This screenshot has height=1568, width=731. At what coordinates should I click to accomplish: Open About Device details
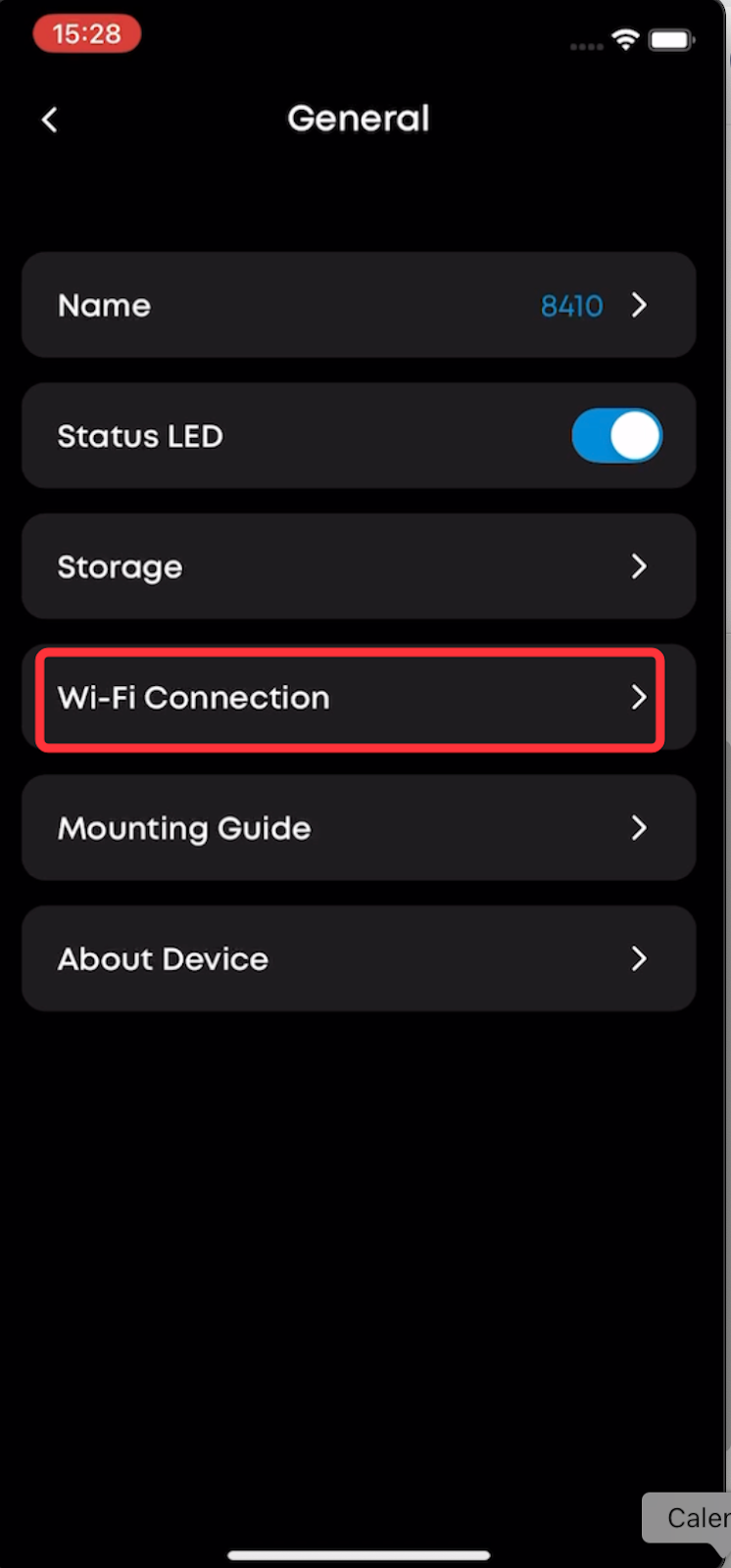(359, 958)
